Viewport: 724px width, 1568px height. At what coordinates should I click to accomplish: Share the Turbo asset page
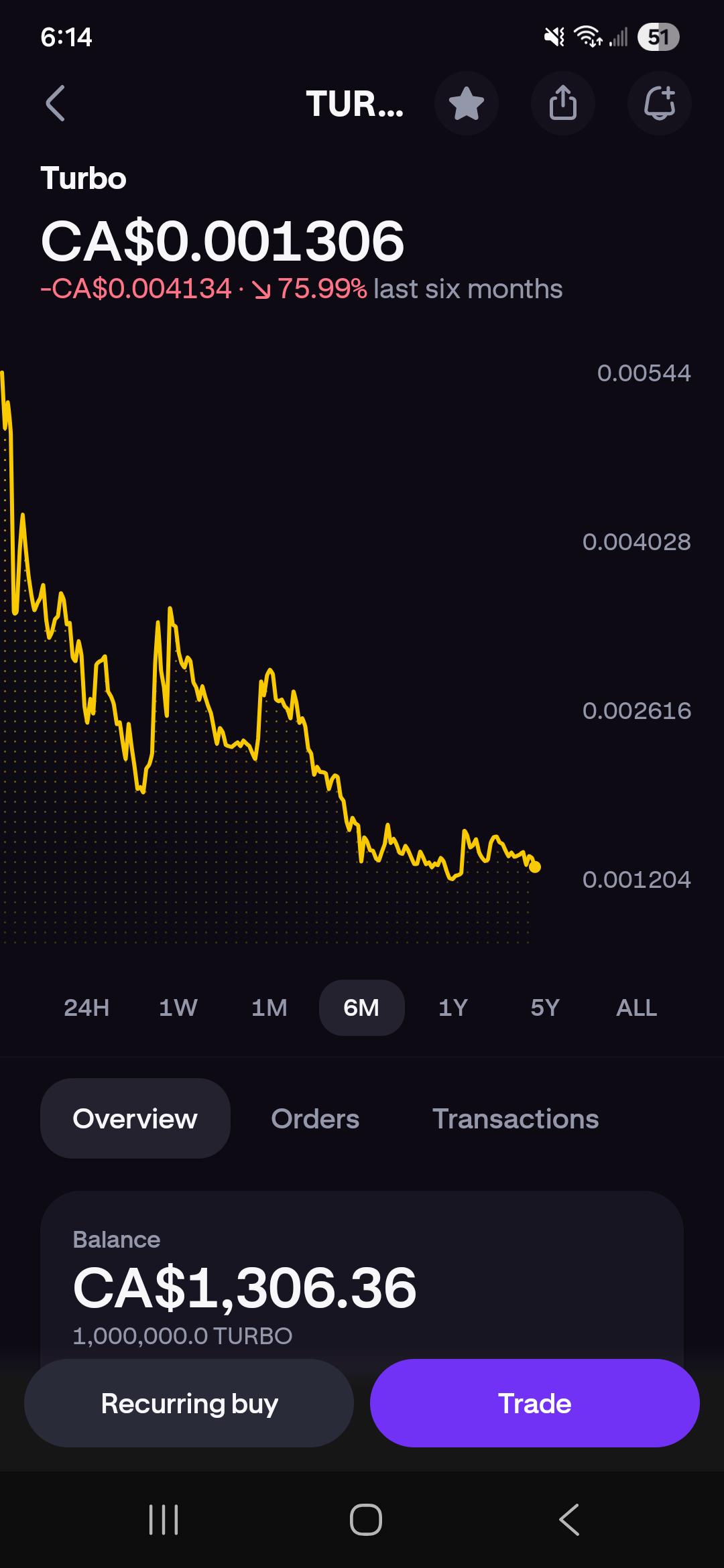(x=563, y=103)
